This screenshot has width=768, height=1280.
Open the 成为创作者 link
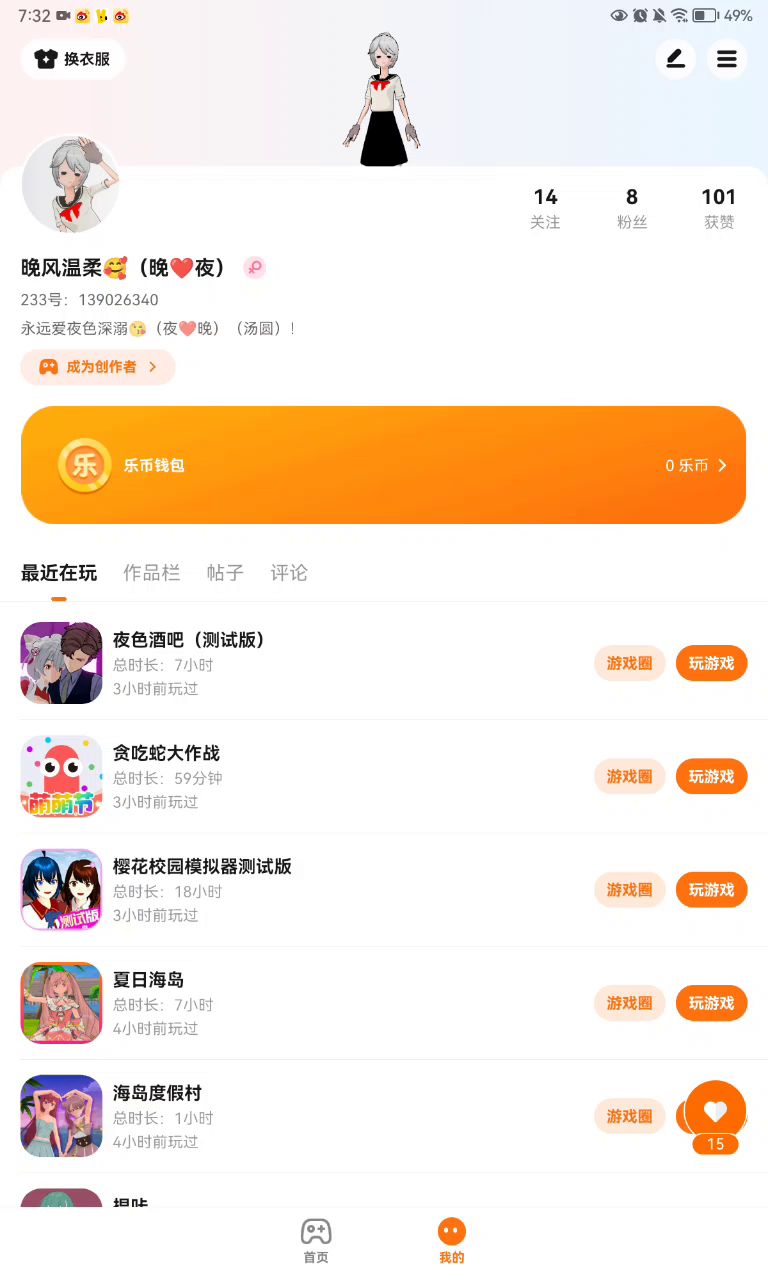click(x=98, y=367)
